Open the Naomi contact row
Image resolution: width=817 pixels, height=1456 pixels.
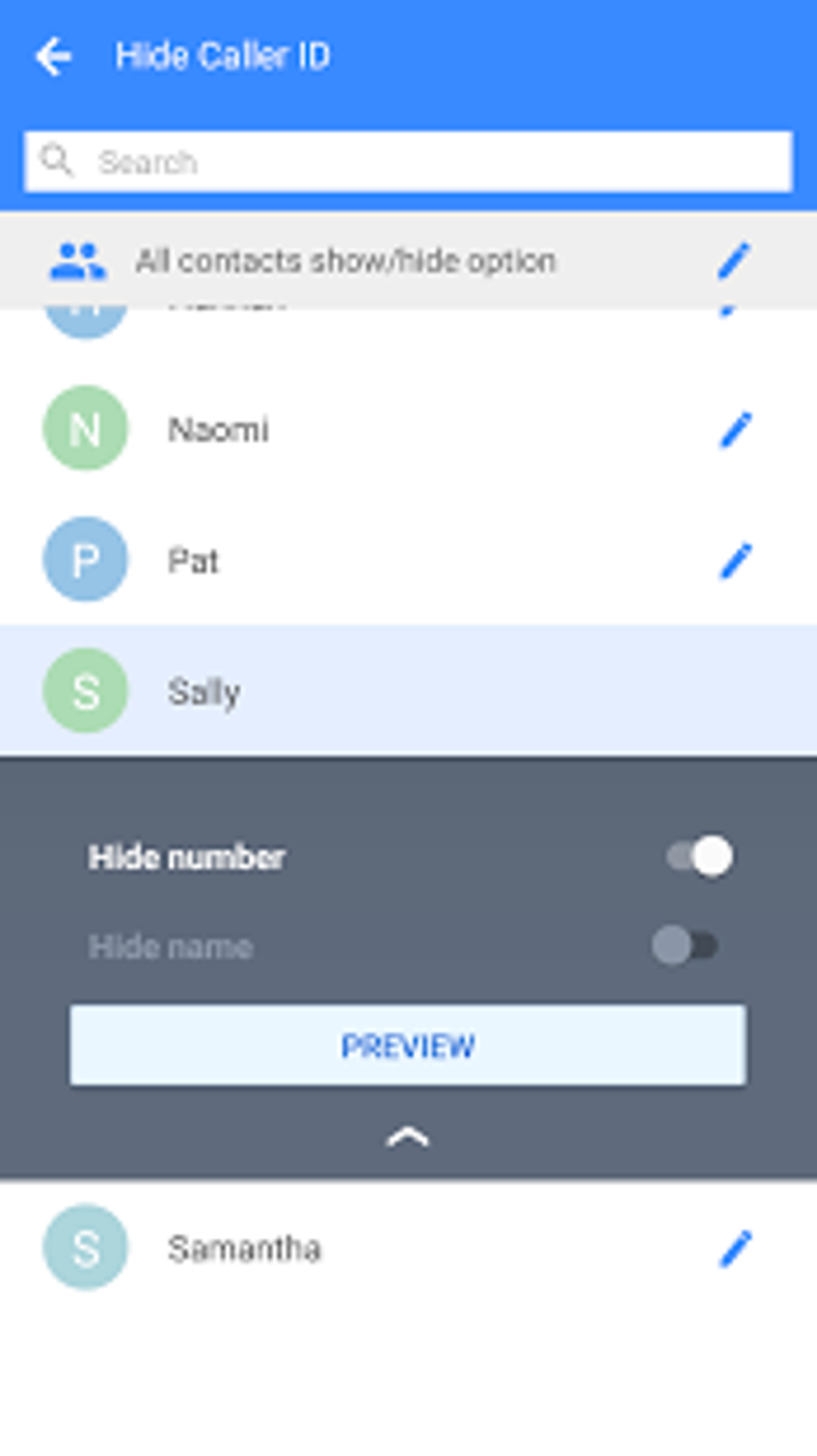click(x=408, y=429)
